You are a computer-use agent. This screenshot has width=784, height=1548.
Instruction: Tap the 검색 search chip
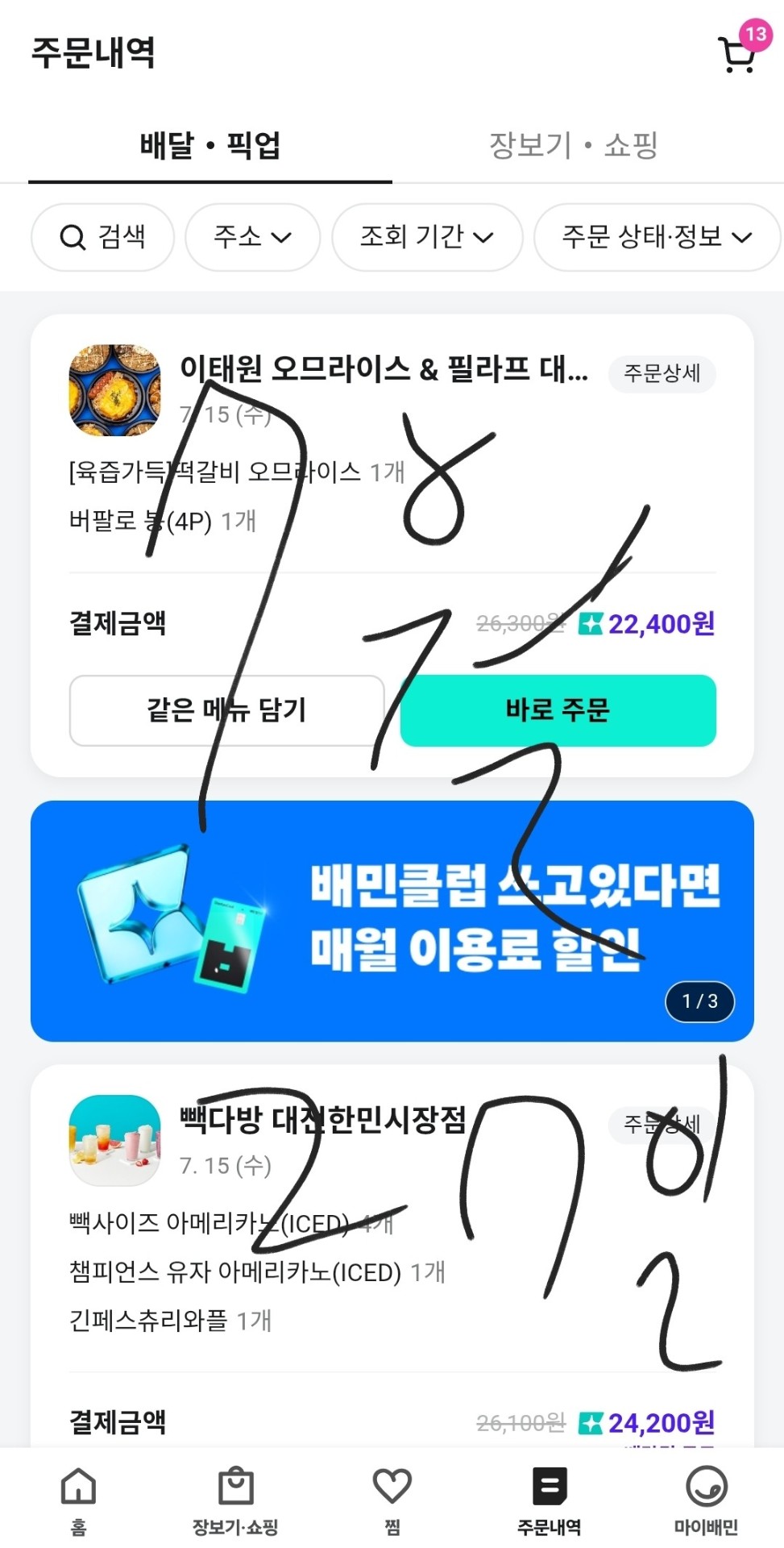[x=102, y=237]
